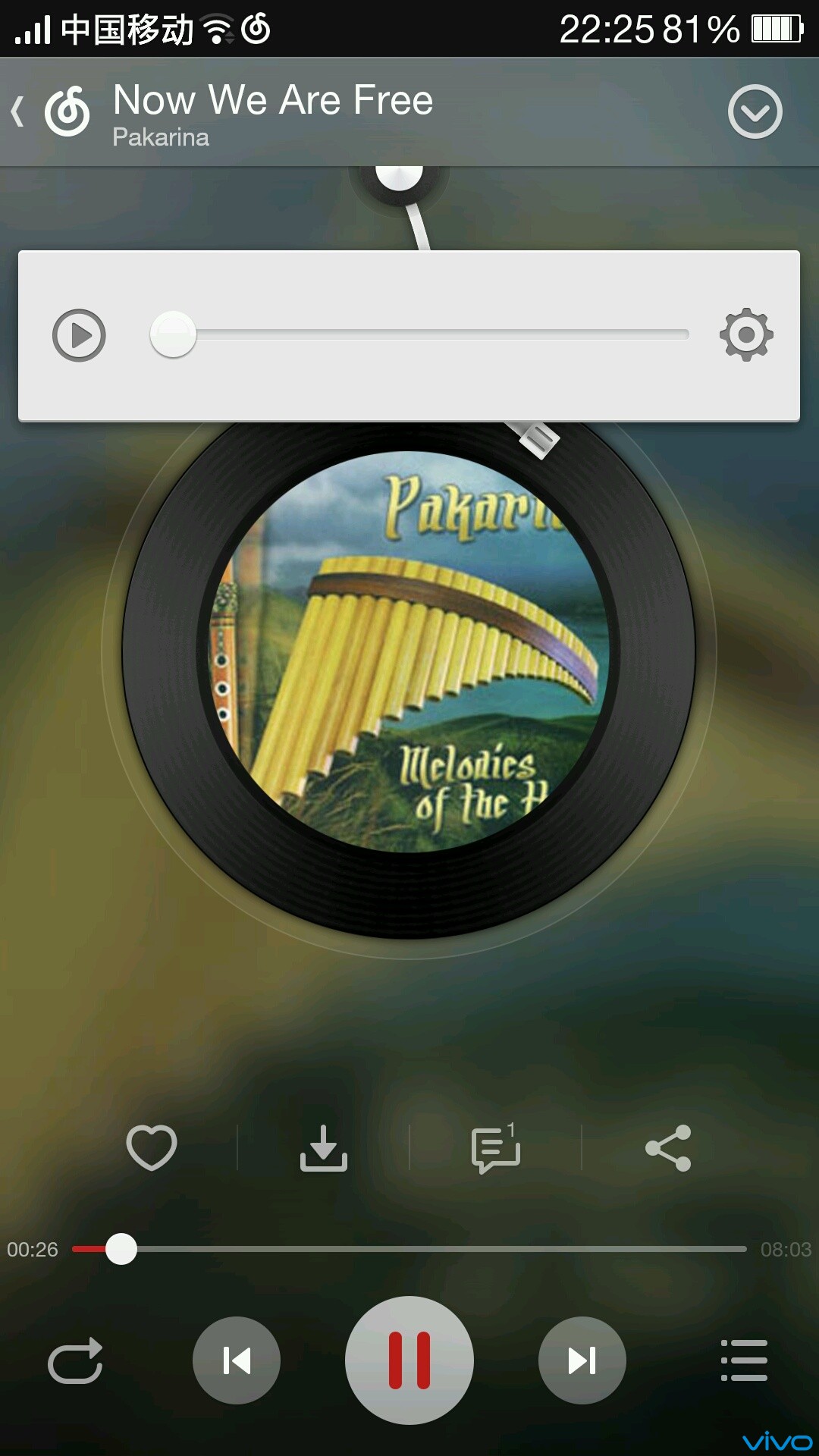Skip to the next track
This screenshot has width=819, height=1456.
tap(582, 1360)
